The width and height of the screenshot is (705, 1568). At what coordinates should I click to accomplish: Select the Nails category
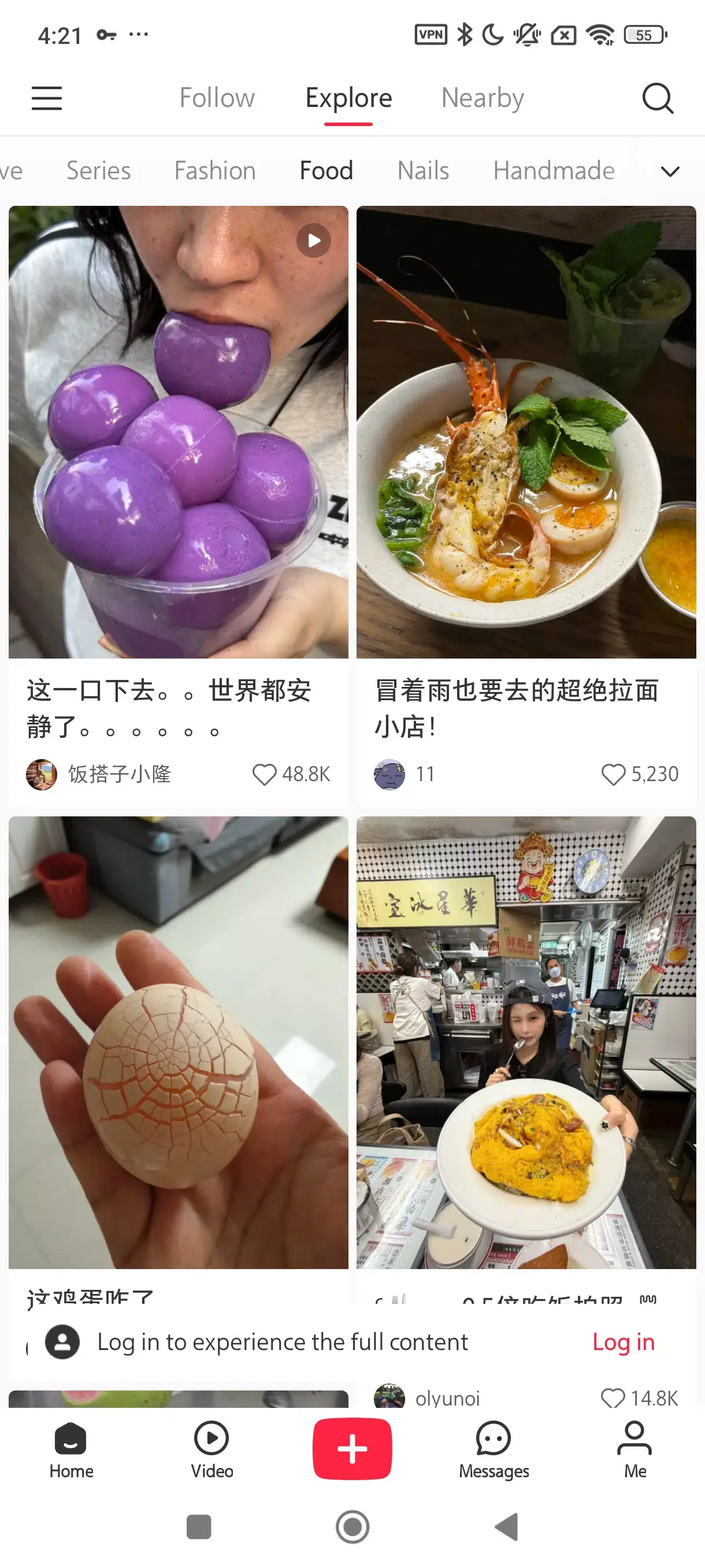point(422,171)
